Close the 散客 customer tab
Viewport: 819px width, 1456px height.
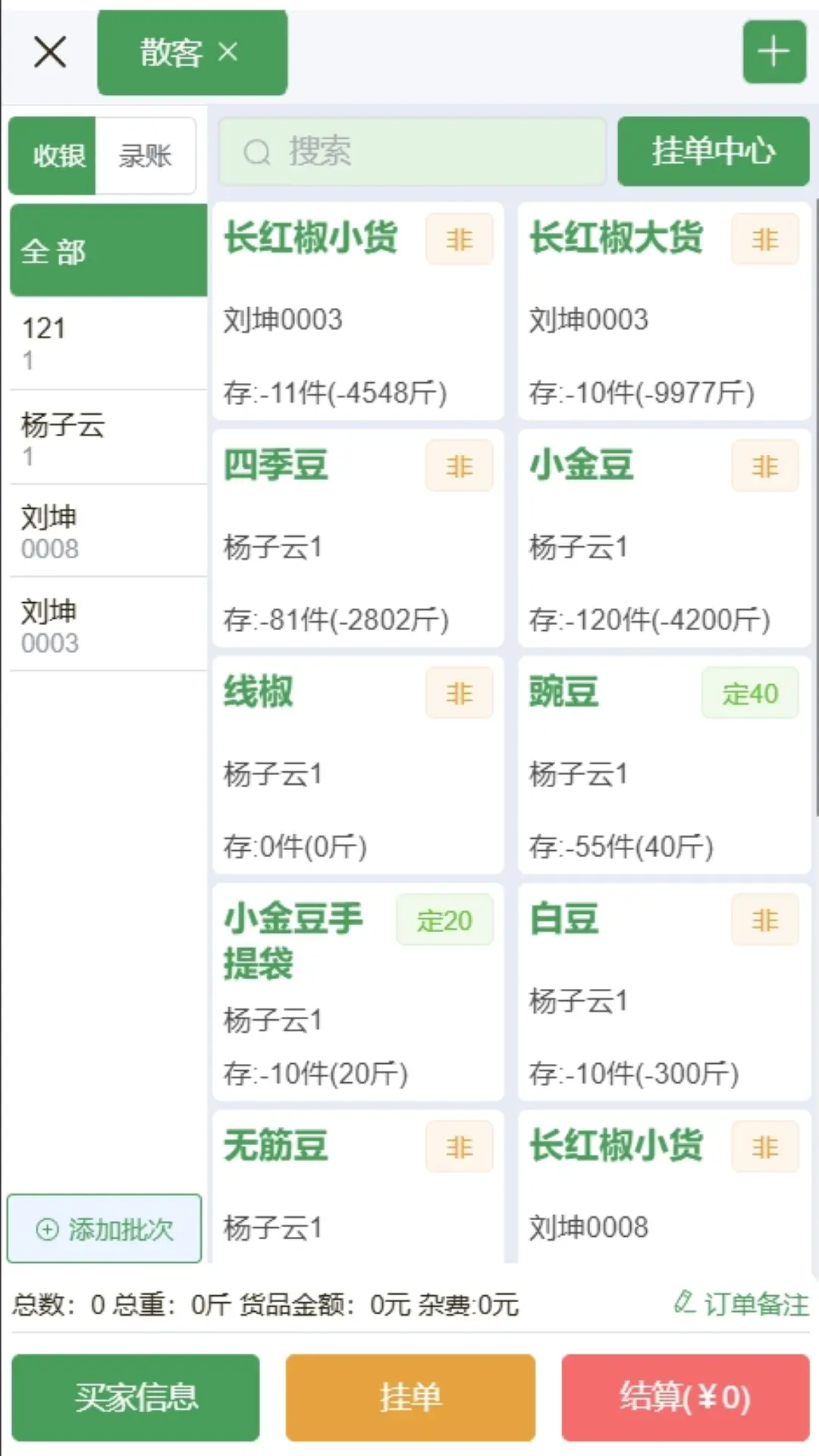pos(228,52)
